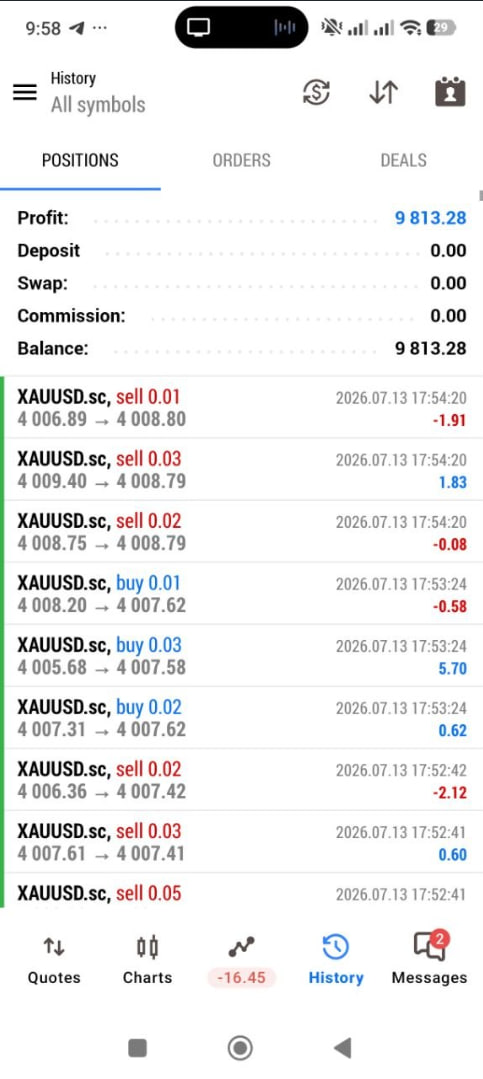Open the calendar date range picker

[450, 92]
